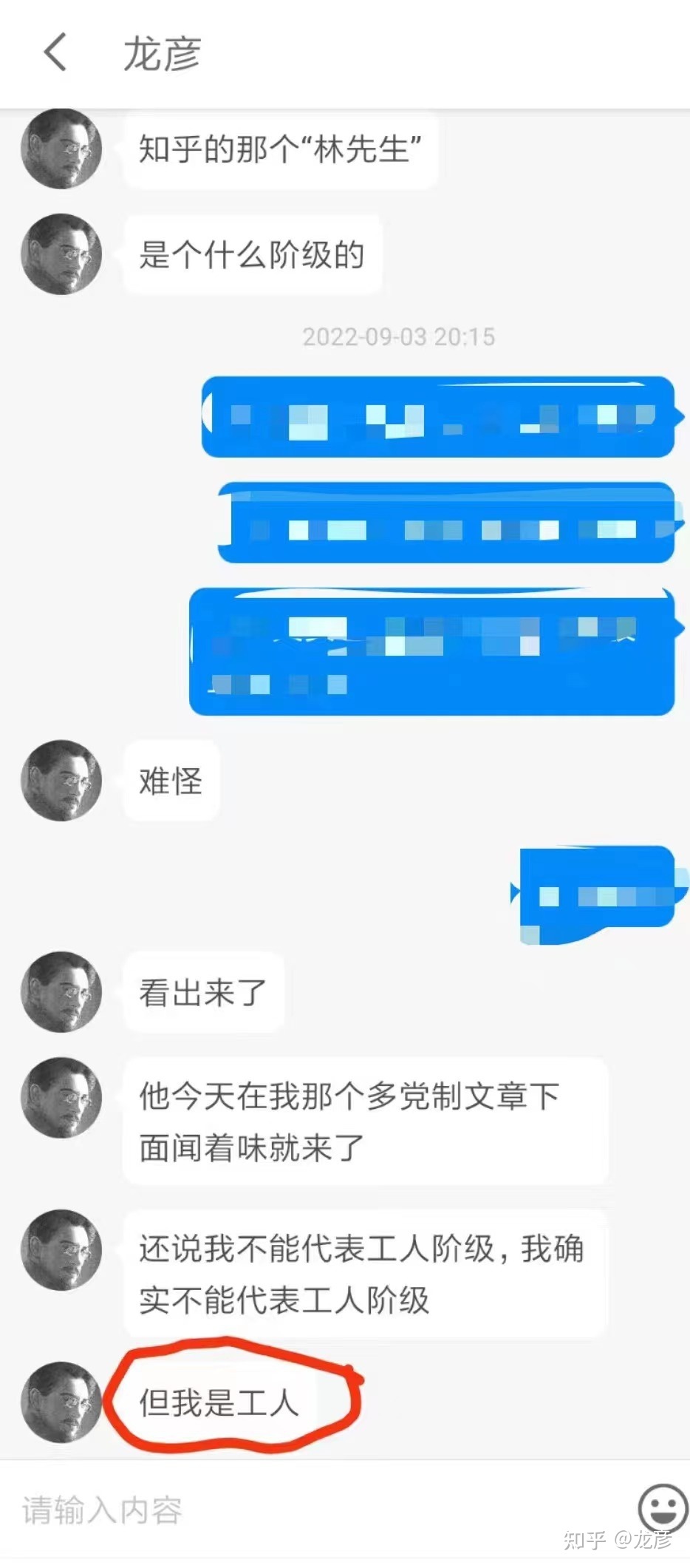This screenshot has height=1568, width=690.
Task: Tap the avatar next to 看出来了
Action: pos(61,992)
